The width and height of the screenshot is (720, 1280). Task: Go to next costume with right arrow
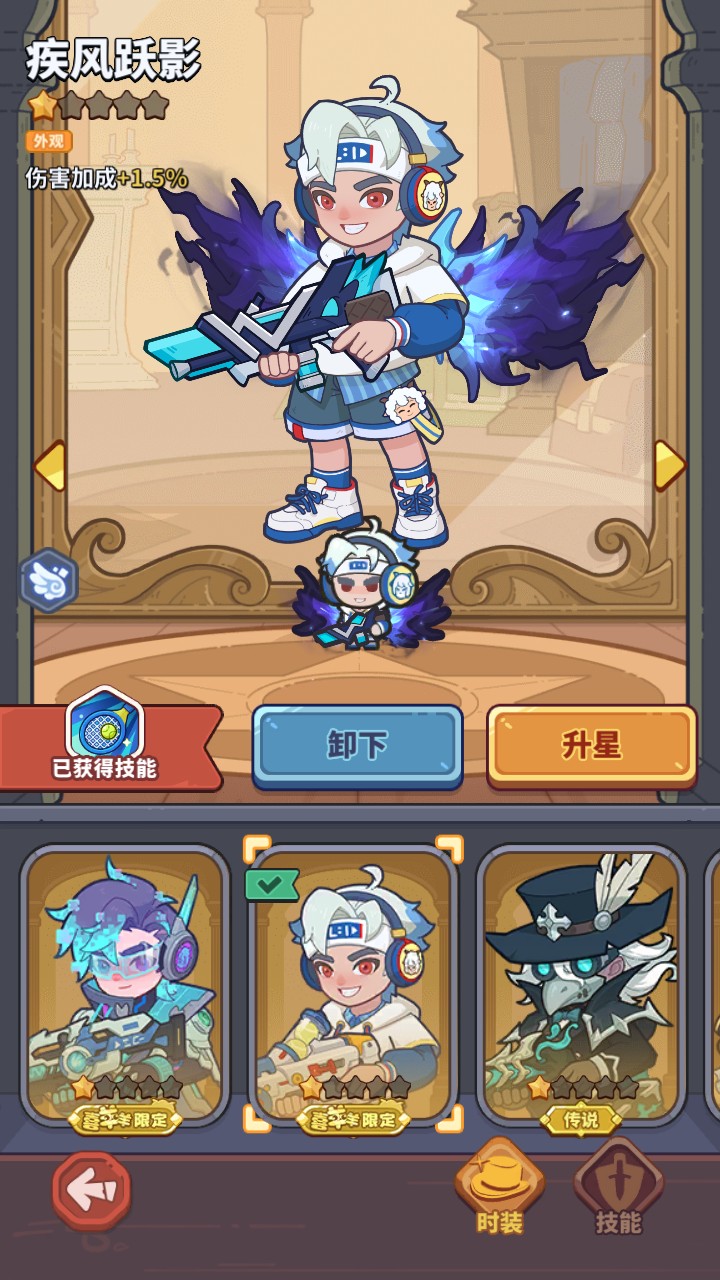click(x=669, y=465)
